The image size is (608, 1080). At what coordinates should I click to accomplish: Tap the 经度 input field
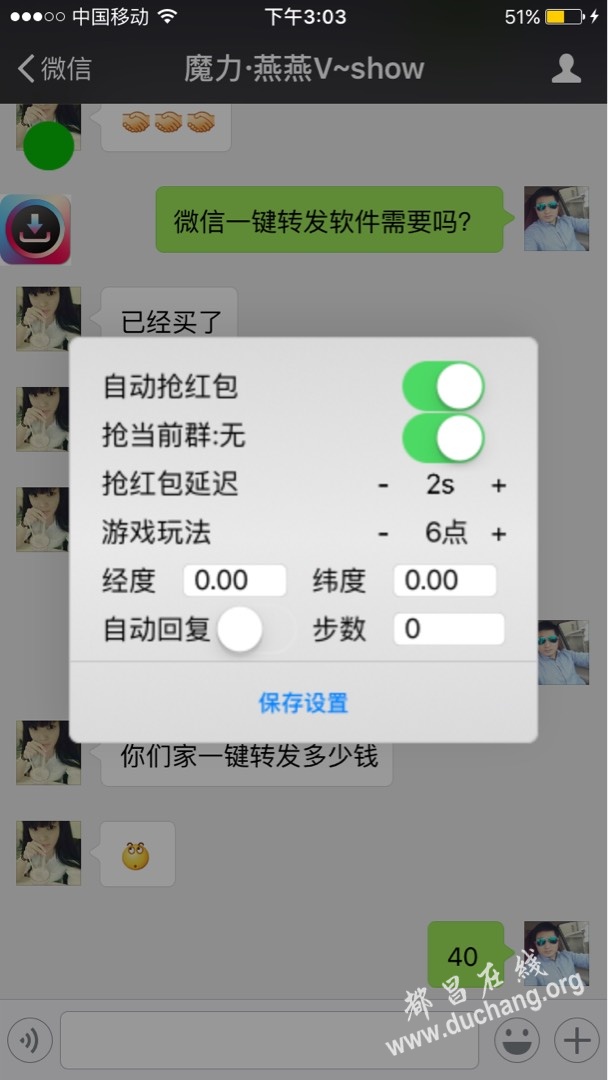pos(234,580)
